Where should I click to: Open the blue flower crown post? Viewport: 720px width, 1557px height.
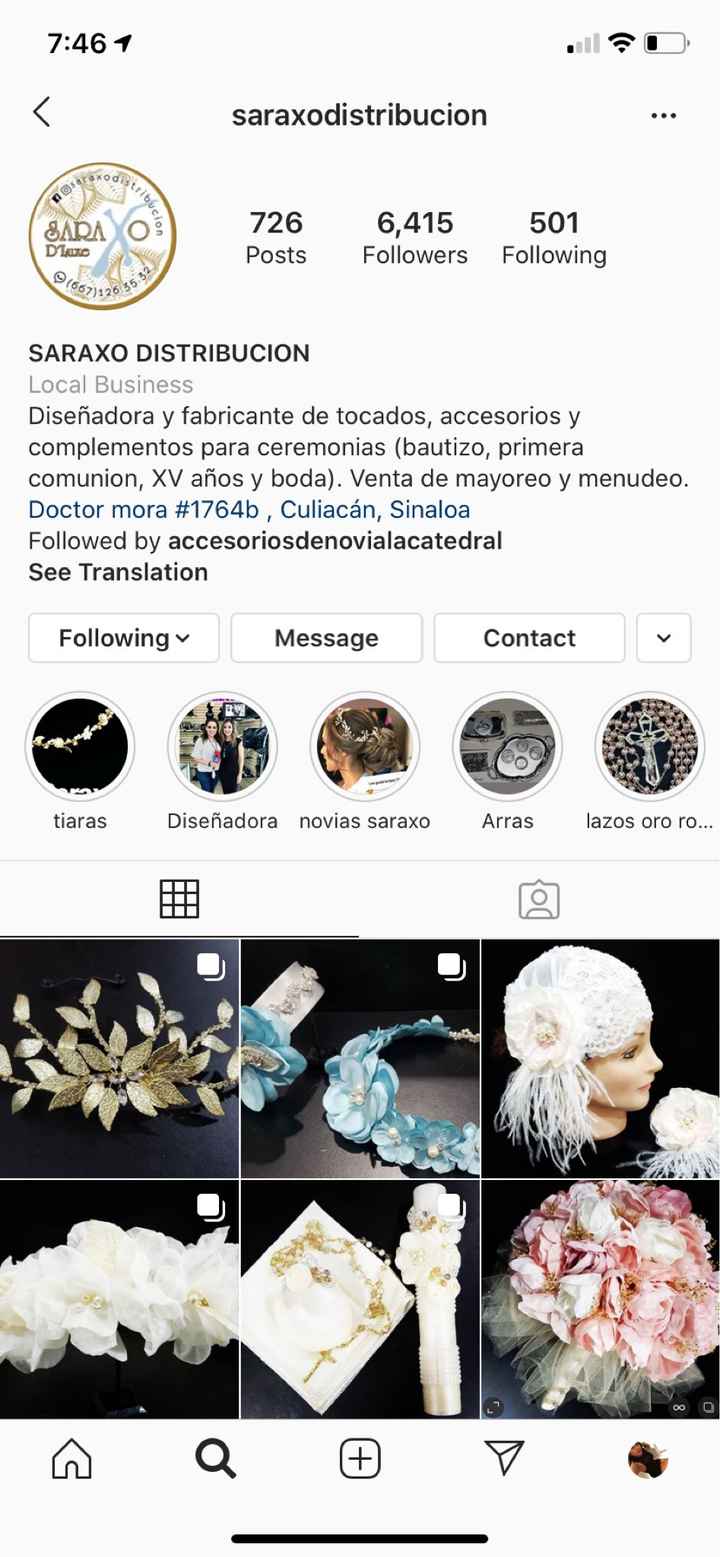click(360, 1058)
